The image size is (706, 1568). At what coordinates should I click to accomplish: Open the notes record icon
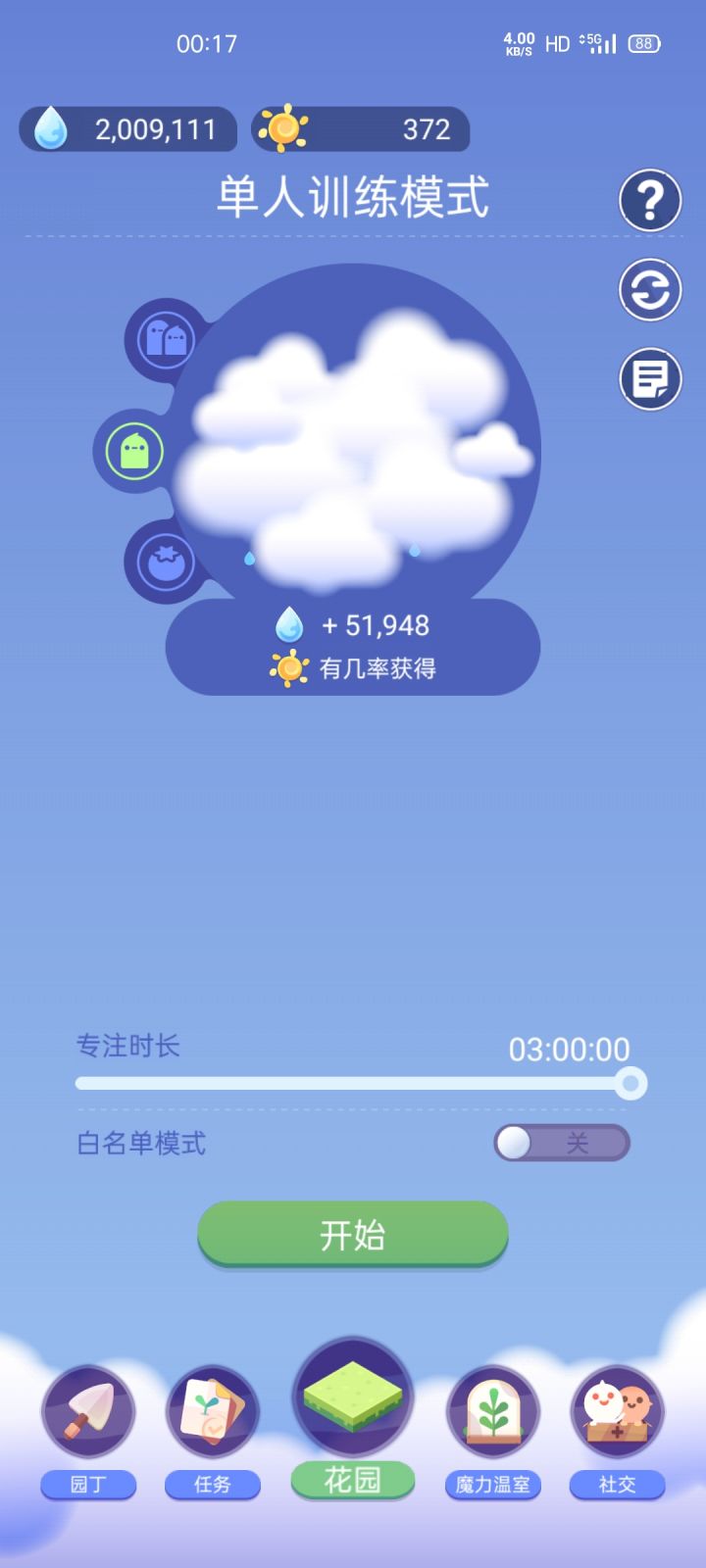point(649,378)
